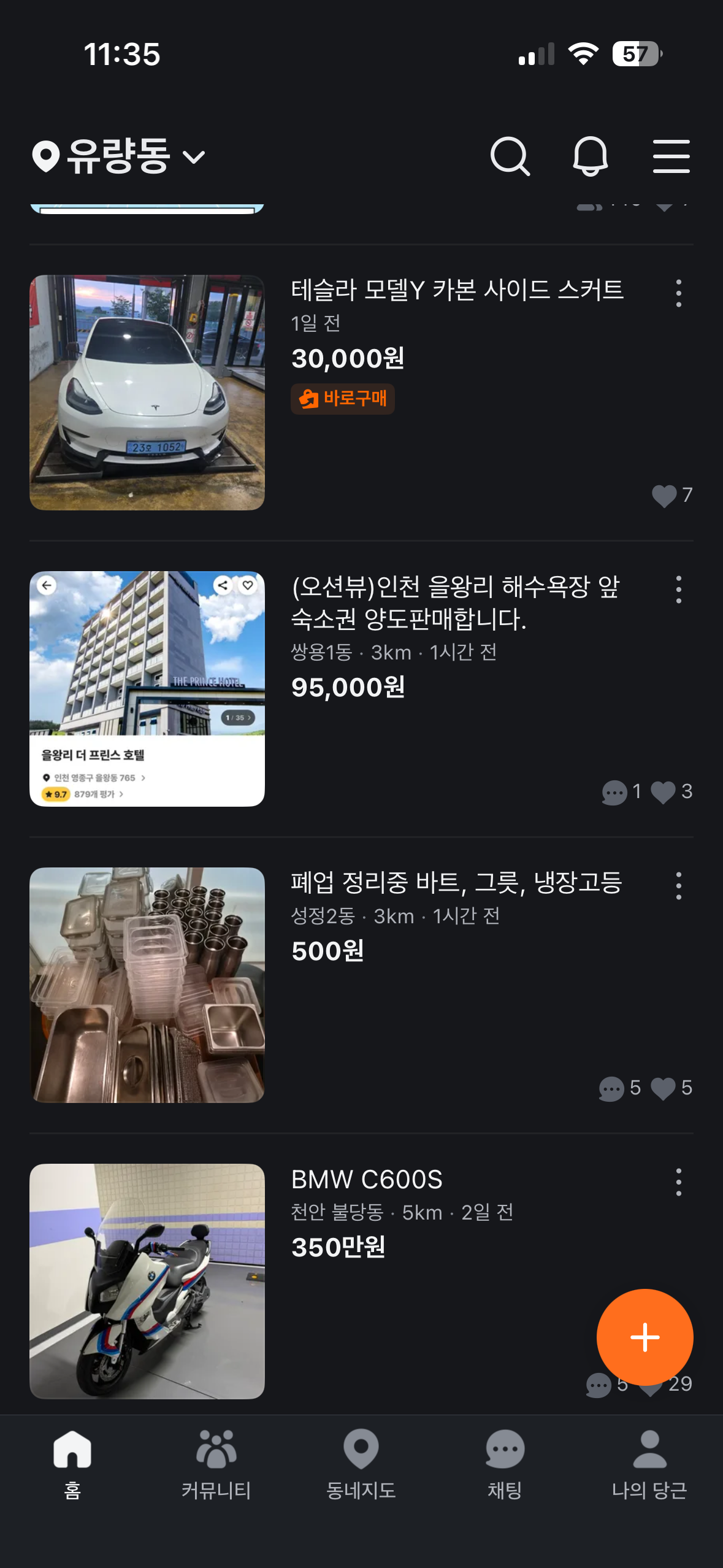
Task: Open more options for the BMW C600S listing
Action: (678, 1182)
